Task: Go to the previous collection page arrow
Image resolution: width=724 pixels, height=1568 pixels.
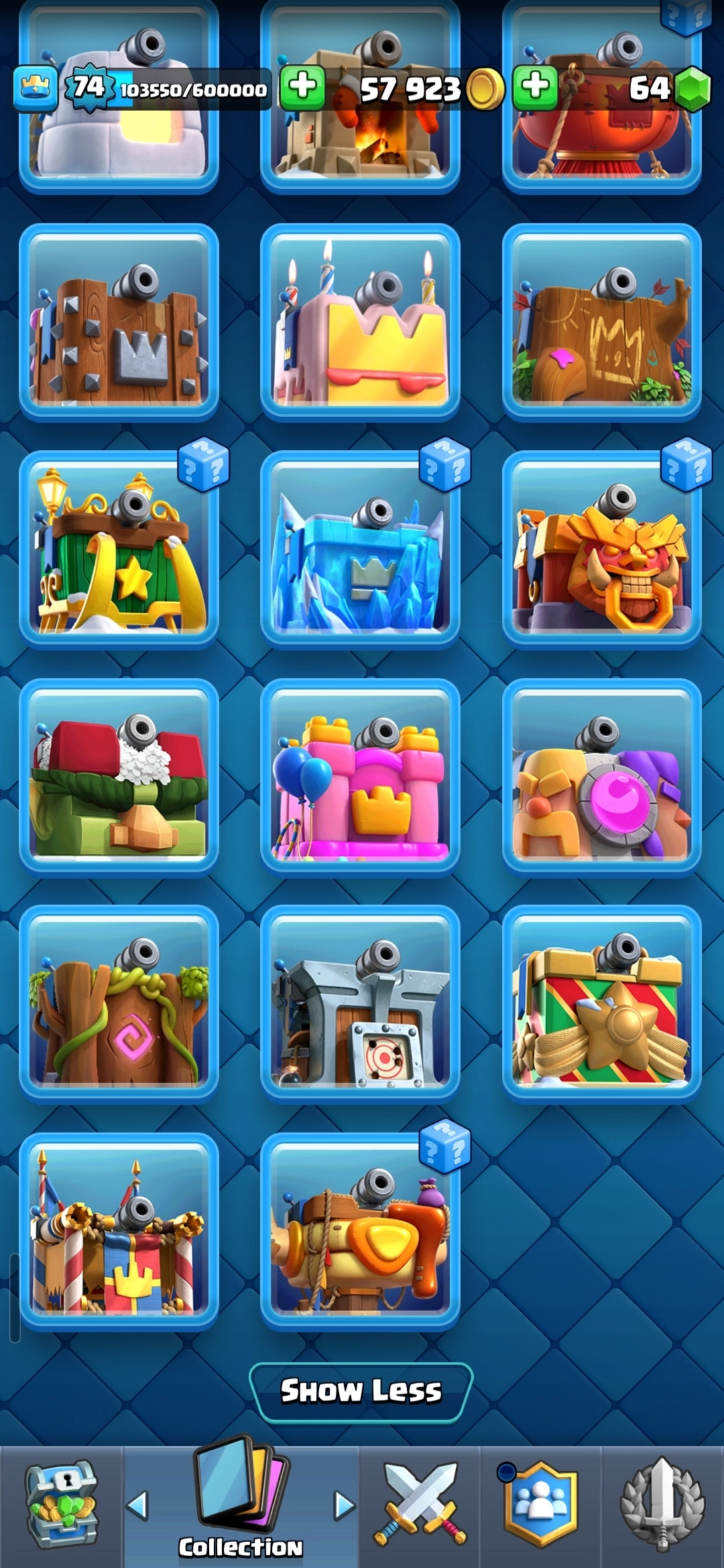Action: click(x=137, y=1505)
